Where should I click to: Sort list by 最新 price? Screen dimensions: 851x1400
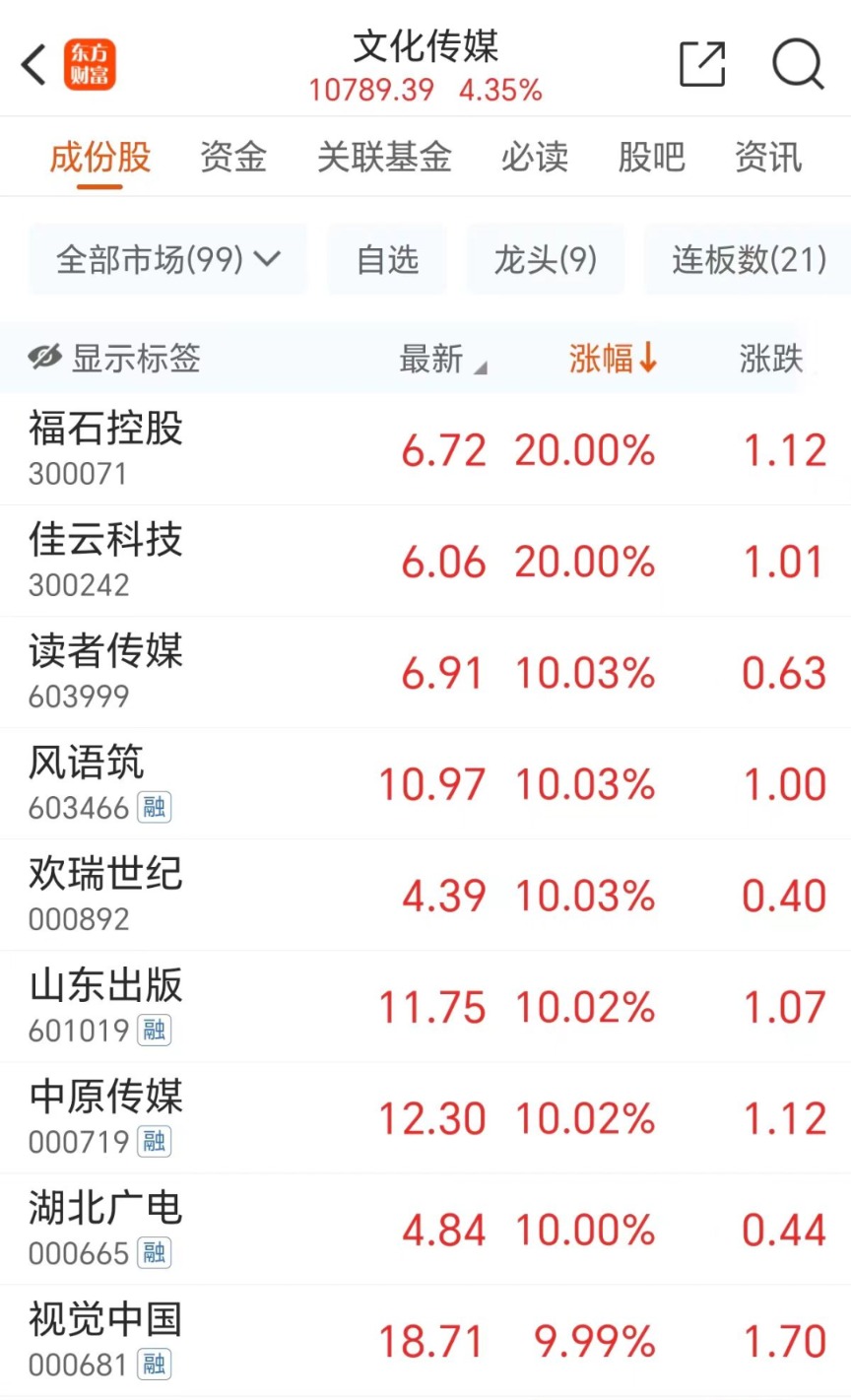point(442,359)
